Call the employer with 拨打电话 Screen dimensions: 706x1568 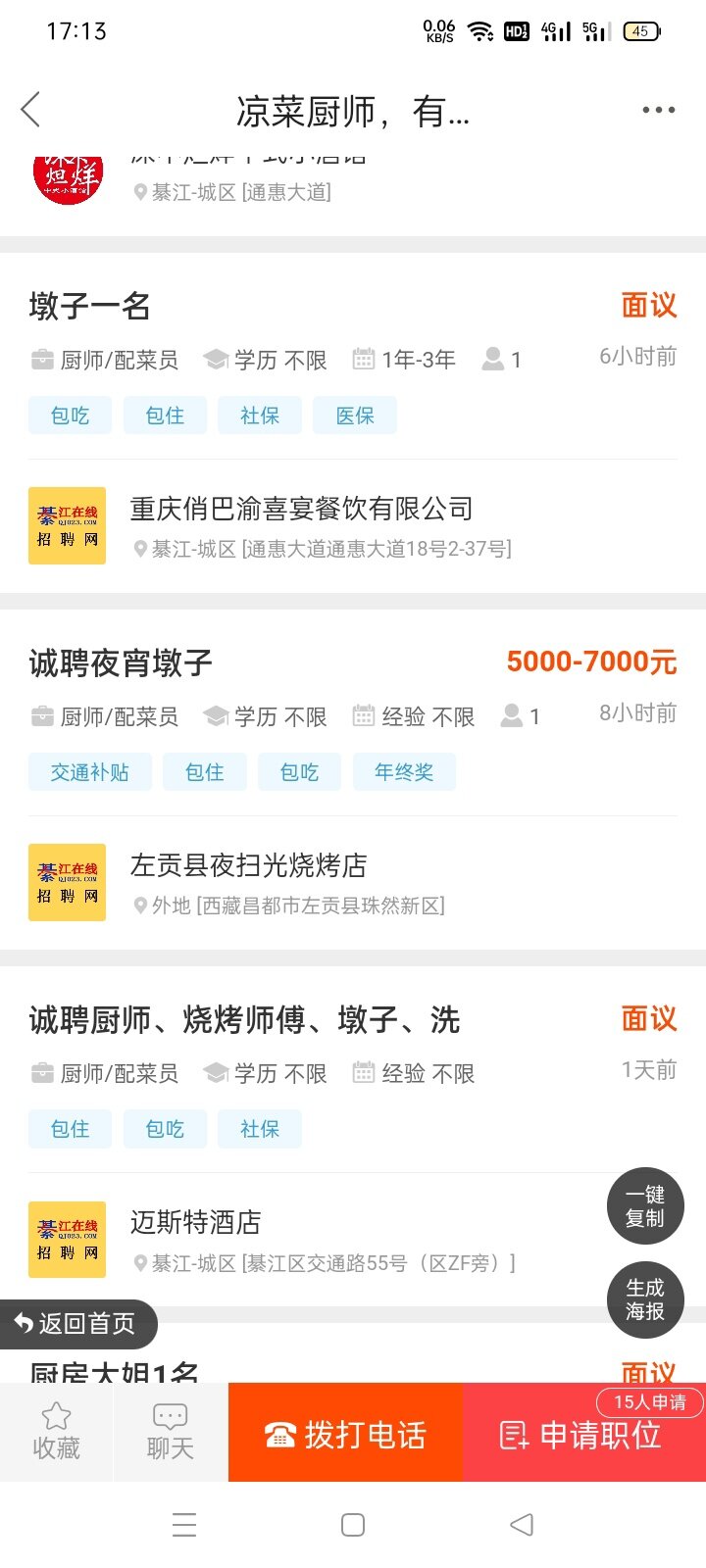coord(345,1433)
